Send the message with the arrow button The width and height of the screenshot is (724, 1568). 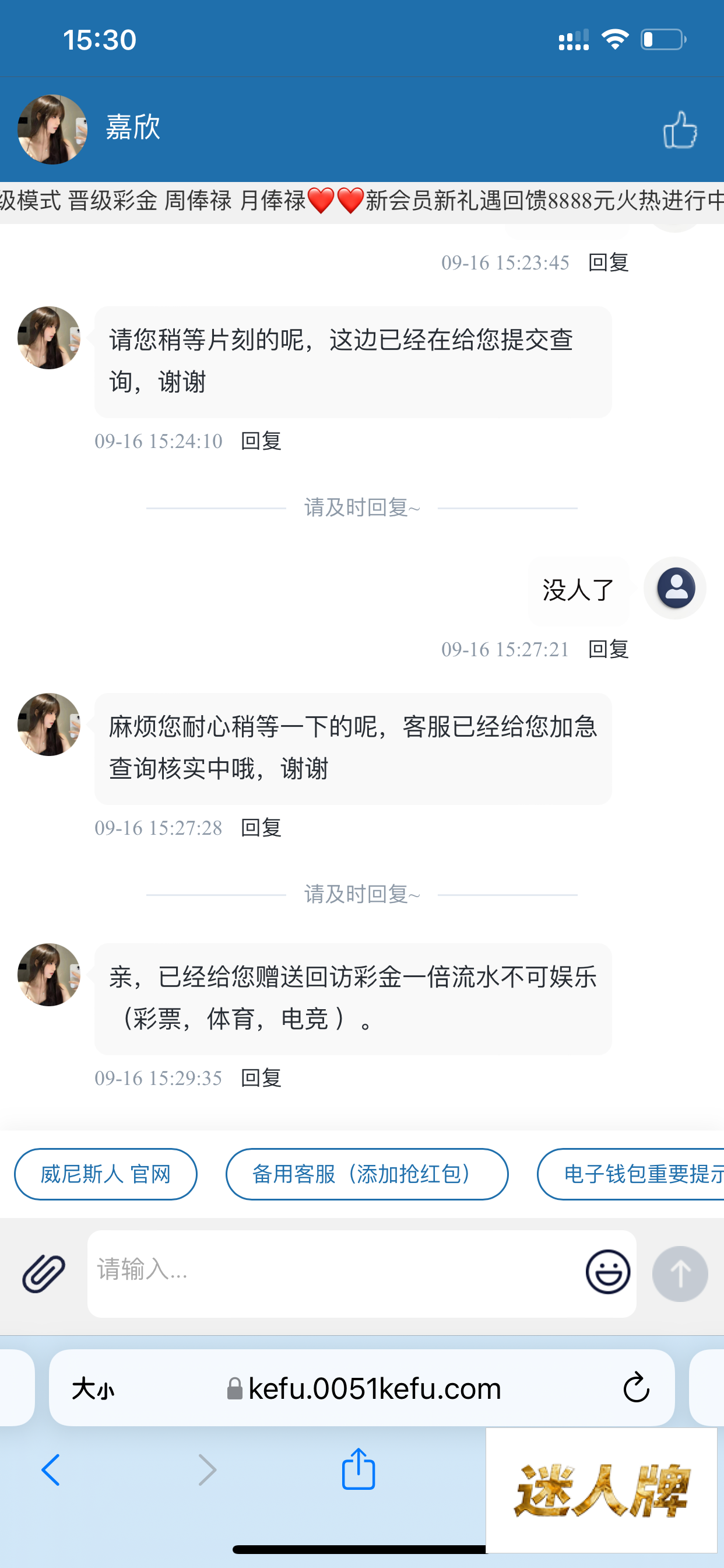pyautogui.click(x=680, y=1273)
